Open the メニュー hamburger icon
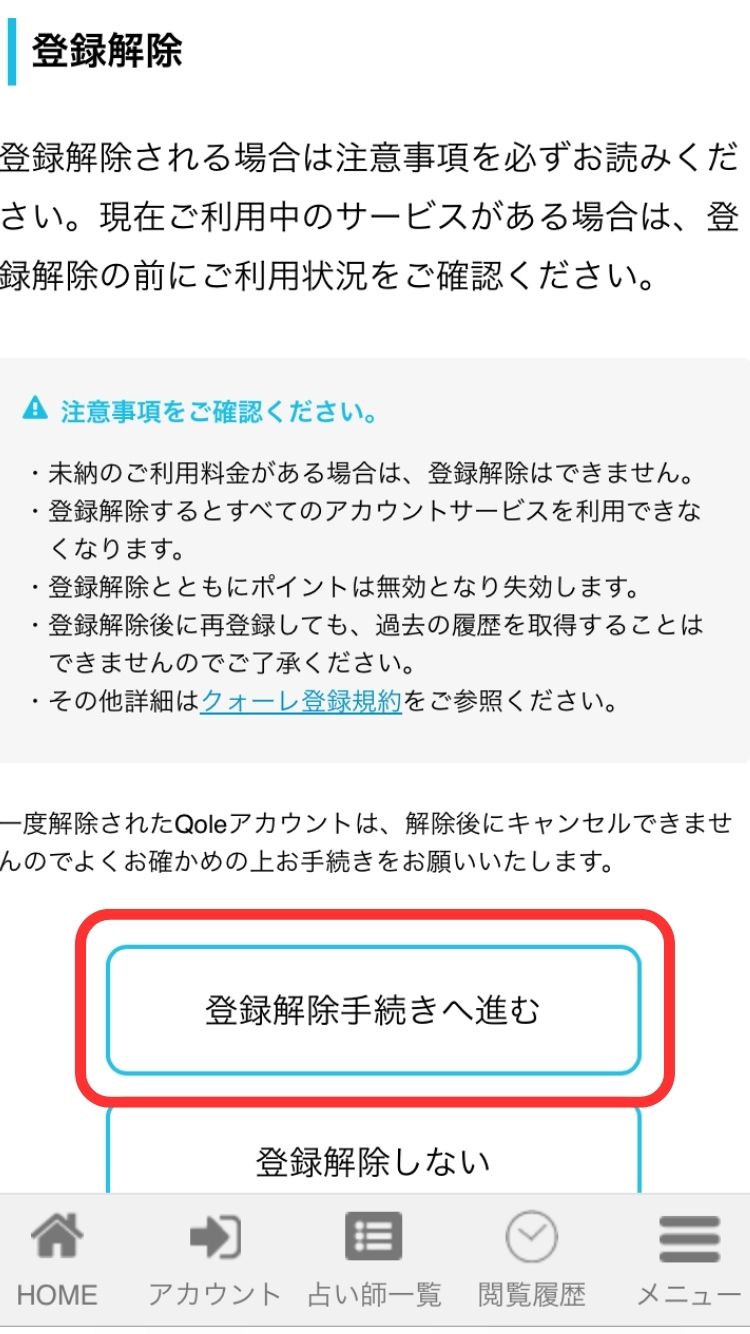 (690, 1237)
